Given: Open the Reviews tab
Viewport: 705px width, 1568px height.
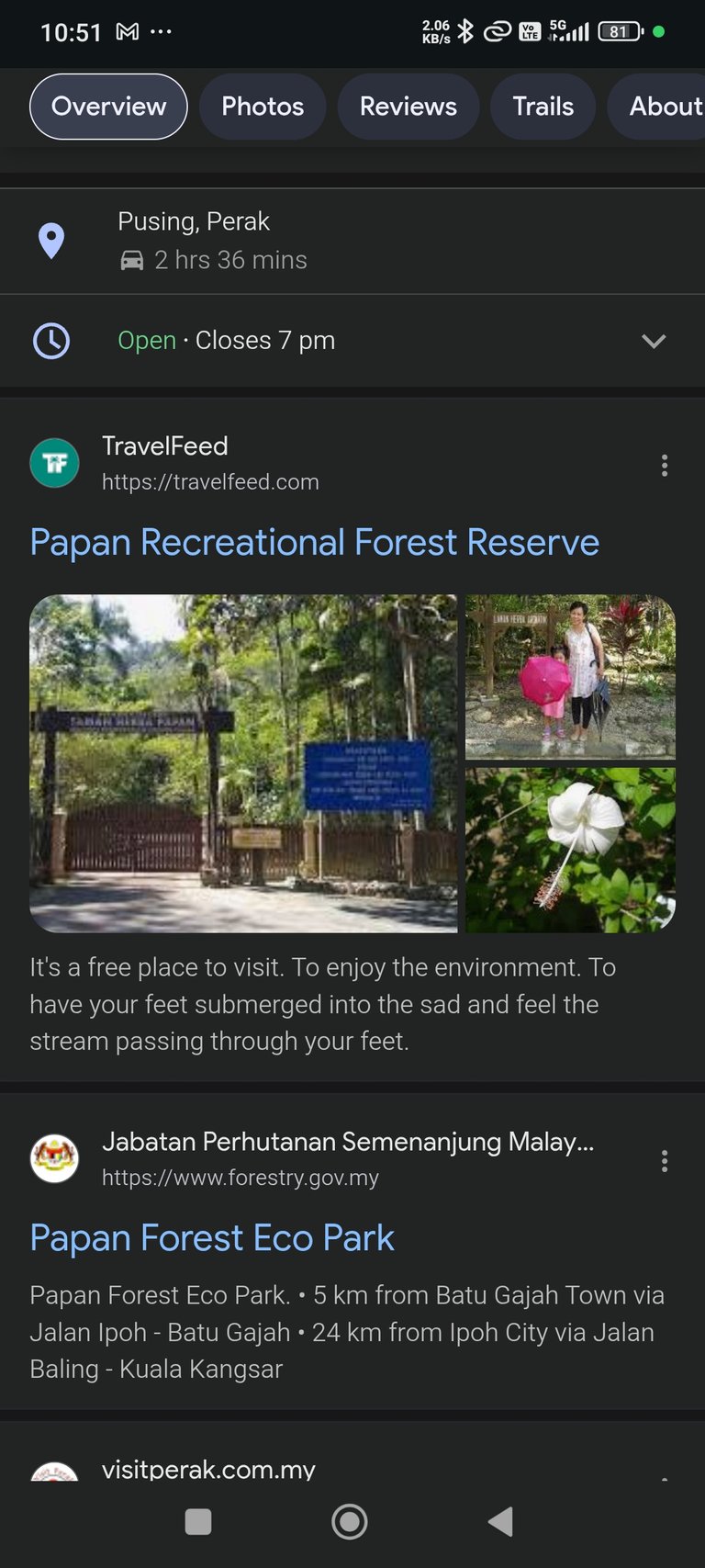Looking at the screenshot, I should (408, 107).
